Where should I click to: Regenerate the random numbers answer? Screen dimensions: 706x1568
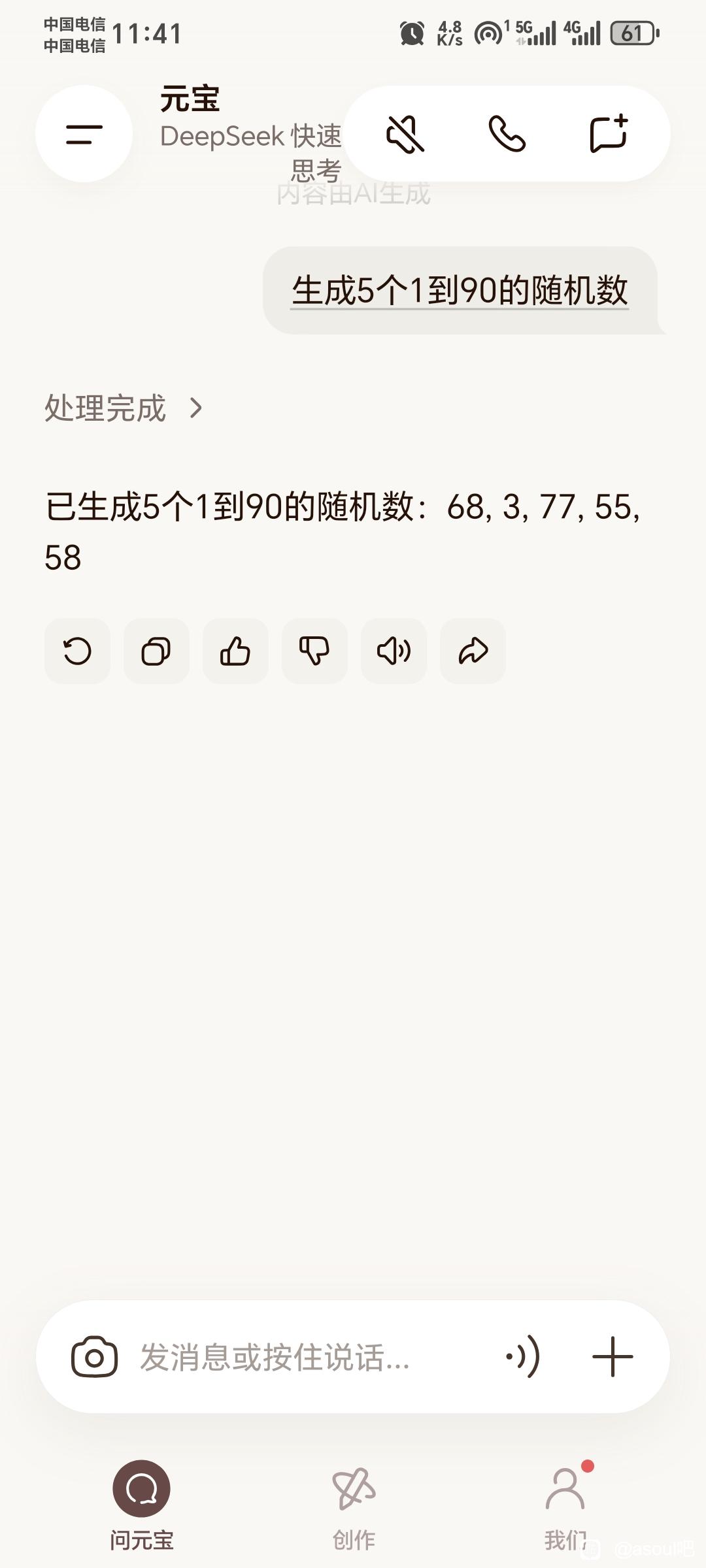(77, 651)
